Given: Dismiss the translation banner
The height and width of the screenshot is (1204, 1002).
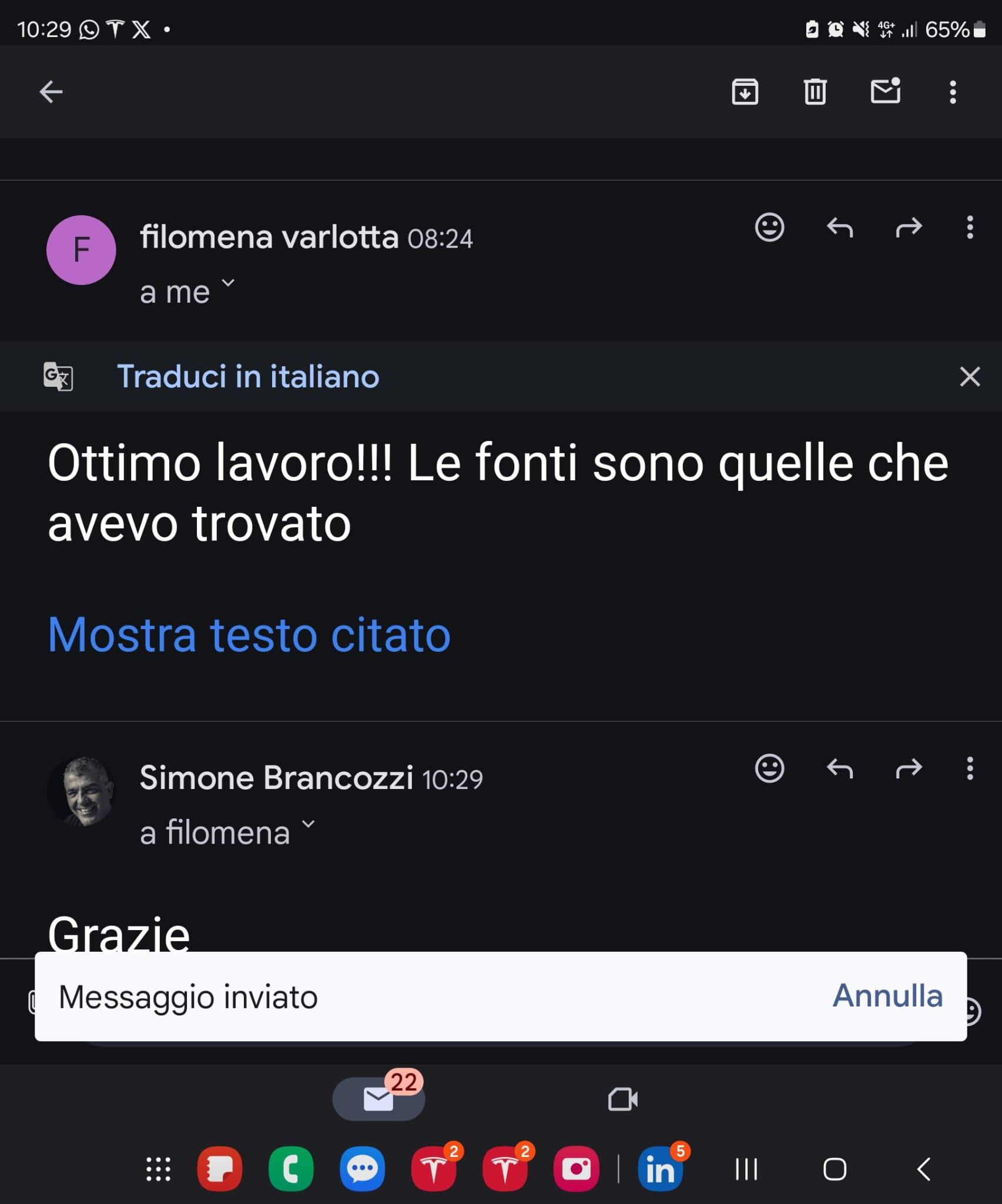Looking at the screenshot, I should pos(970,376).
